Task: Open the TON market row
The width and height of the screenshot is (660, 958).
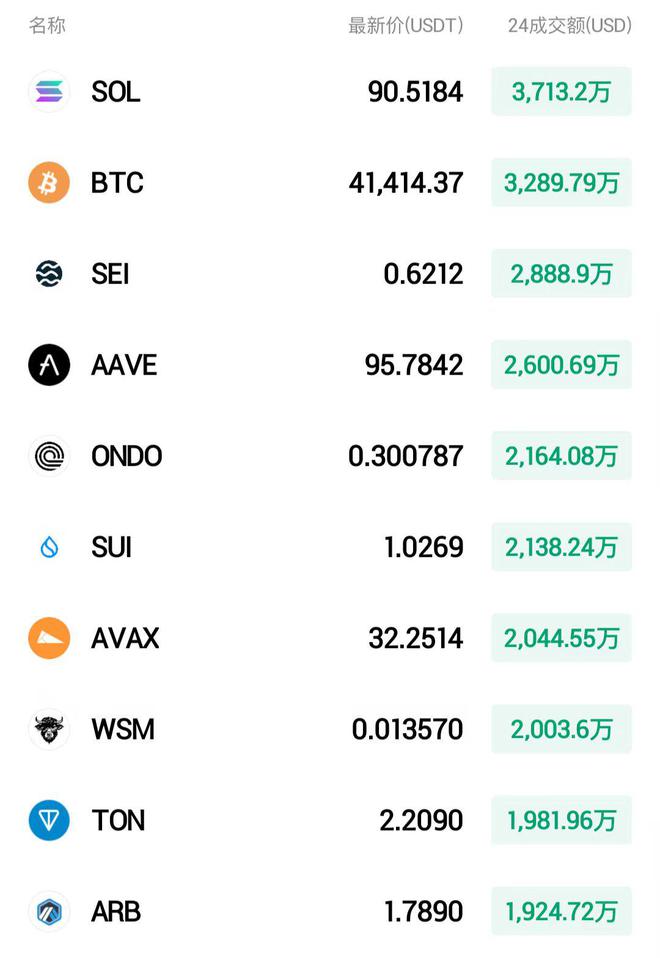Action: click(118, 820)
